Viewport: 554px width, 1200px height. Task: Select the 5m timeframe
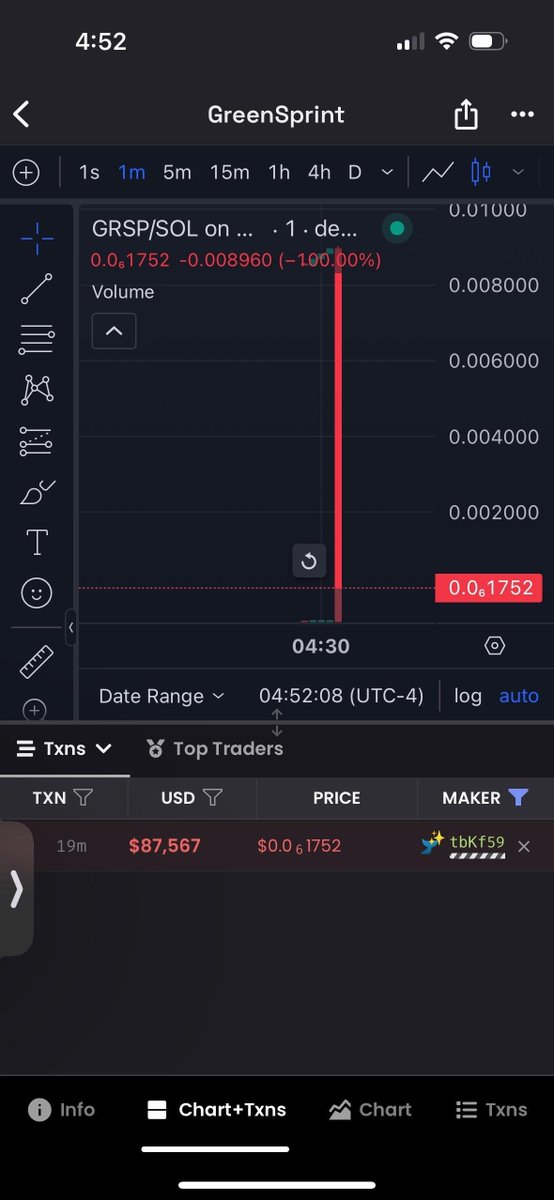click(177, 172)
